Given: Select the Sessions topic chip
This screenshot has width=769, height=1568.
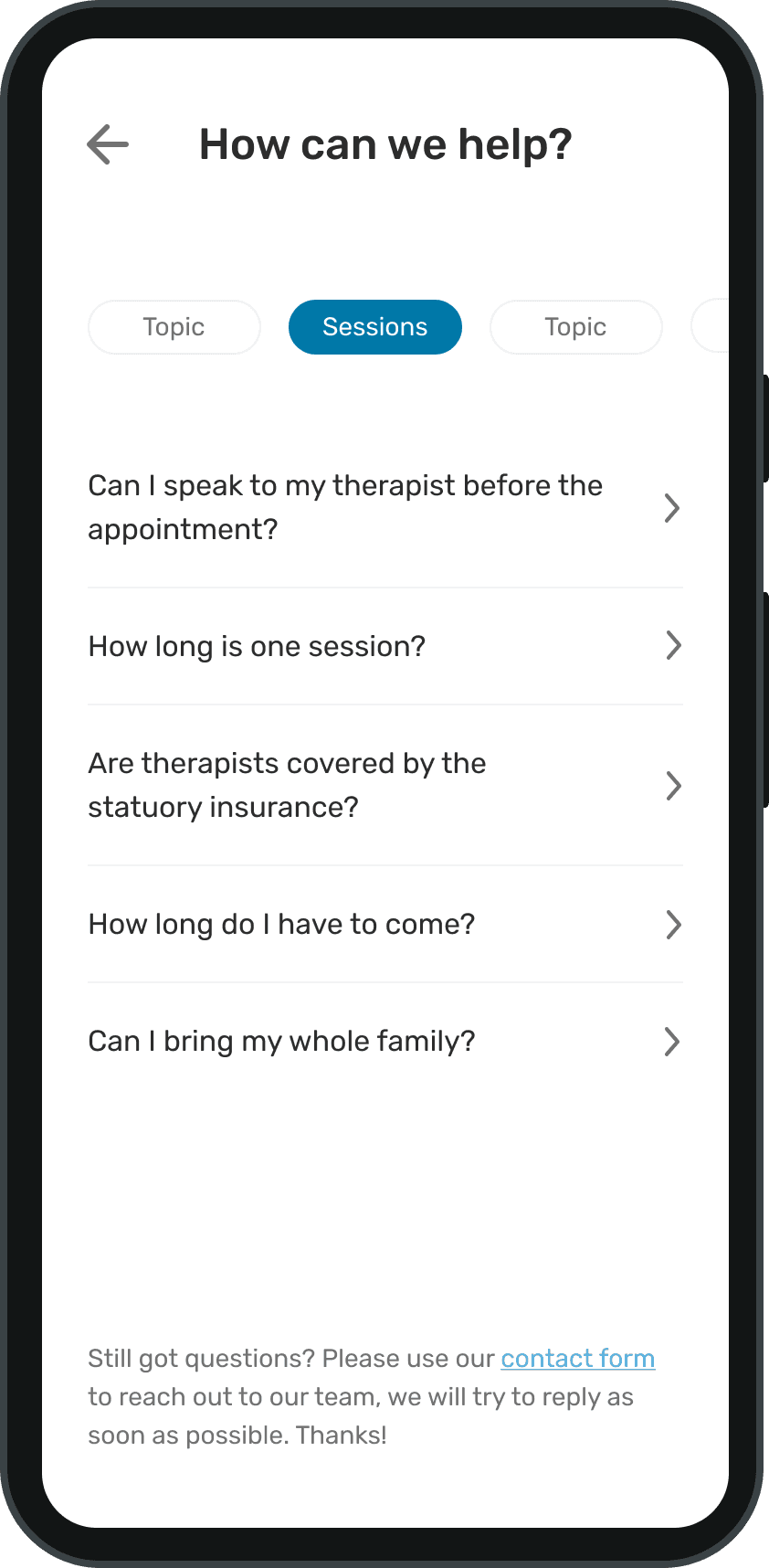Looking at the screenshot, I should click(374, 327).
